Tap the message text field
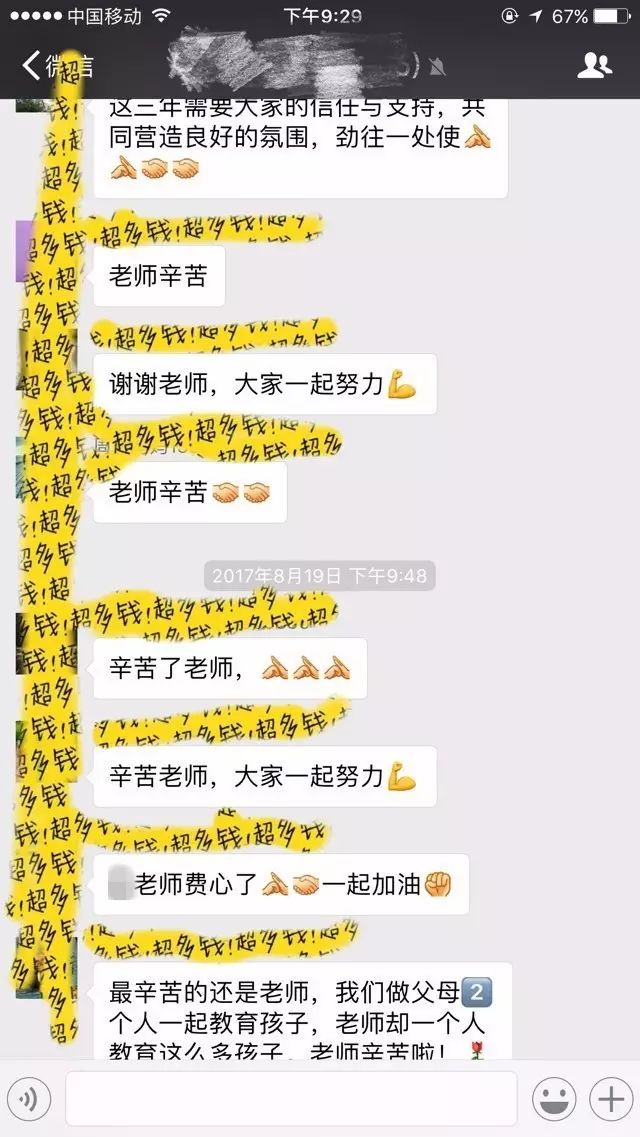 pyautogui.click(x=290, y=1099)
